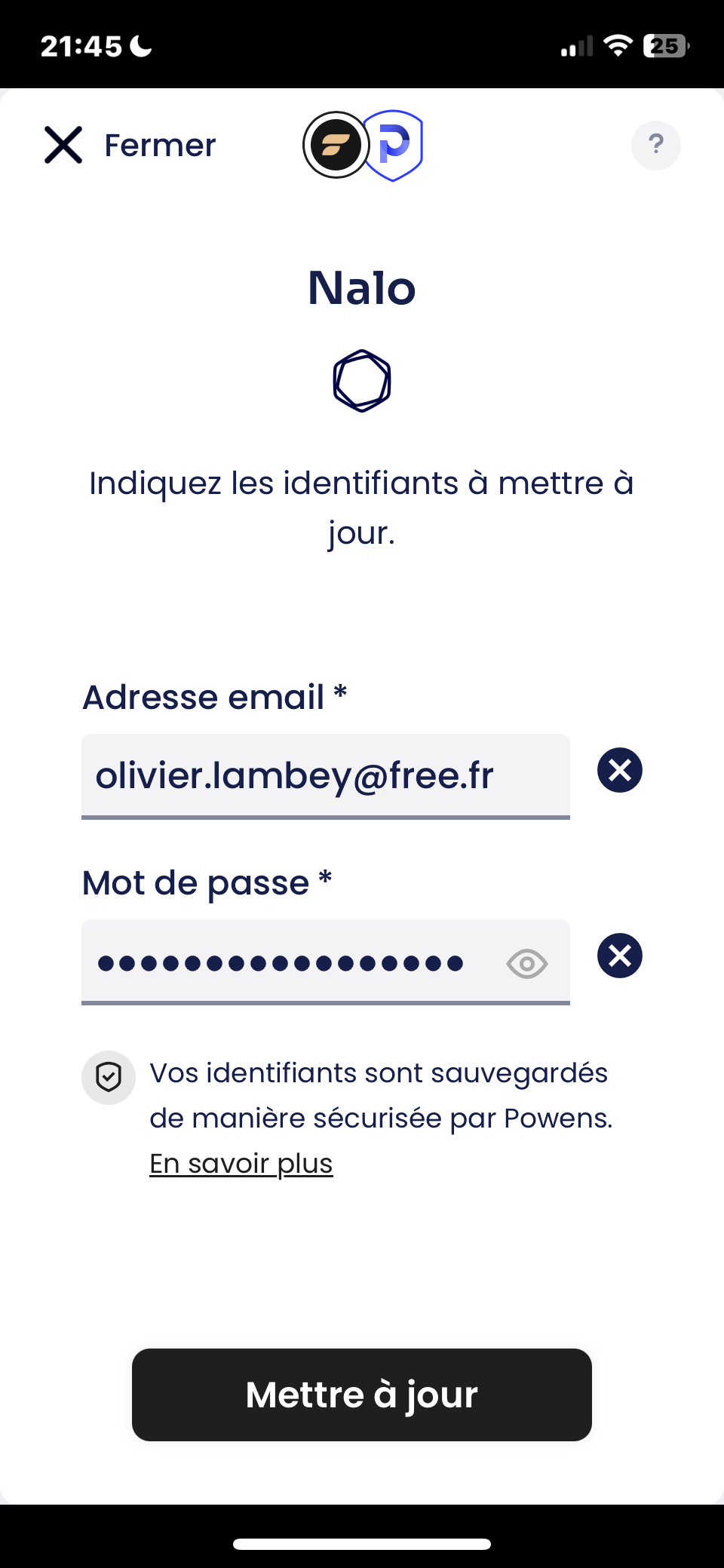Confirm with the Mettre à jour button
This screenshot has width=724, height=1568.
click(362, 1395)
